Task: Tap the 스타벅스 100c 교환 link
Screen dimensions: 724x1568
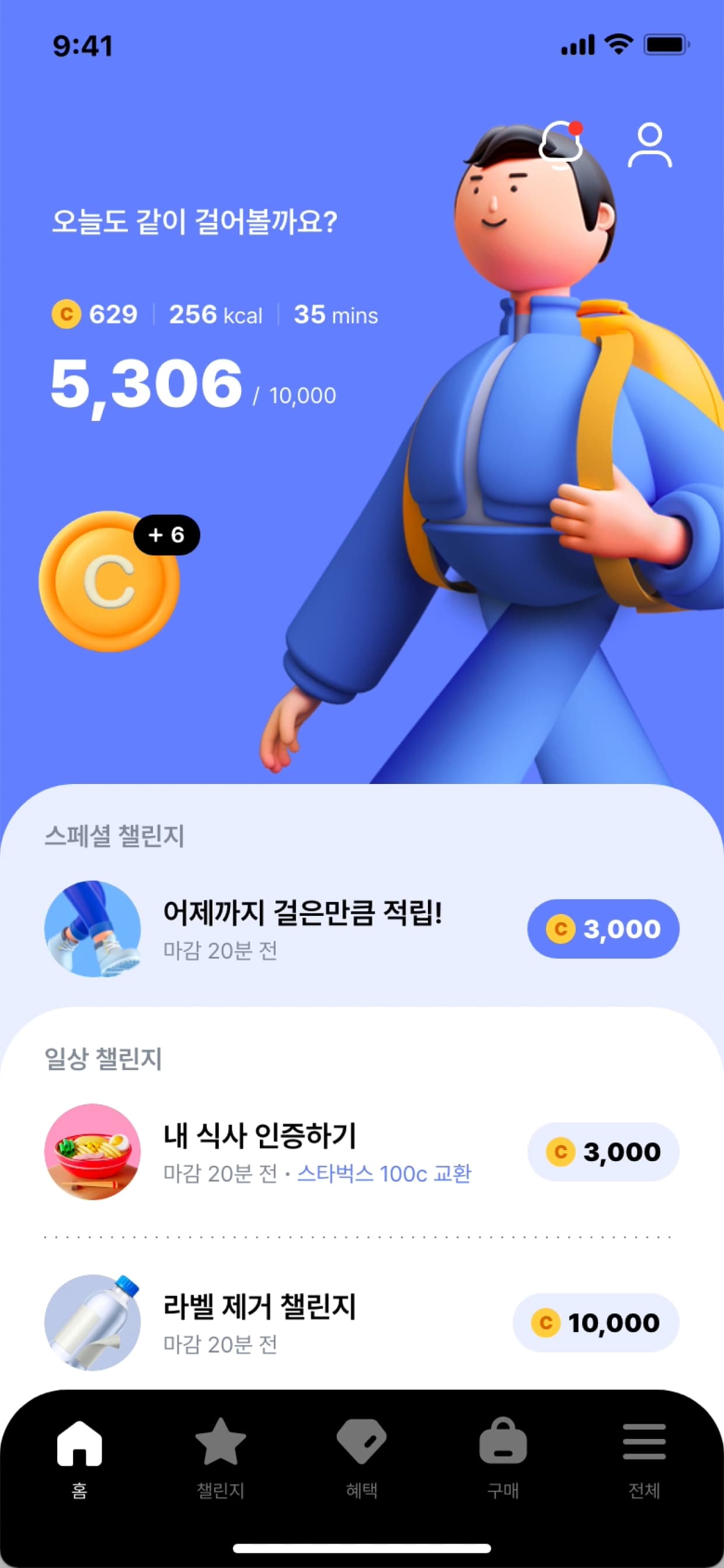Action: [x=384, y=1173]
